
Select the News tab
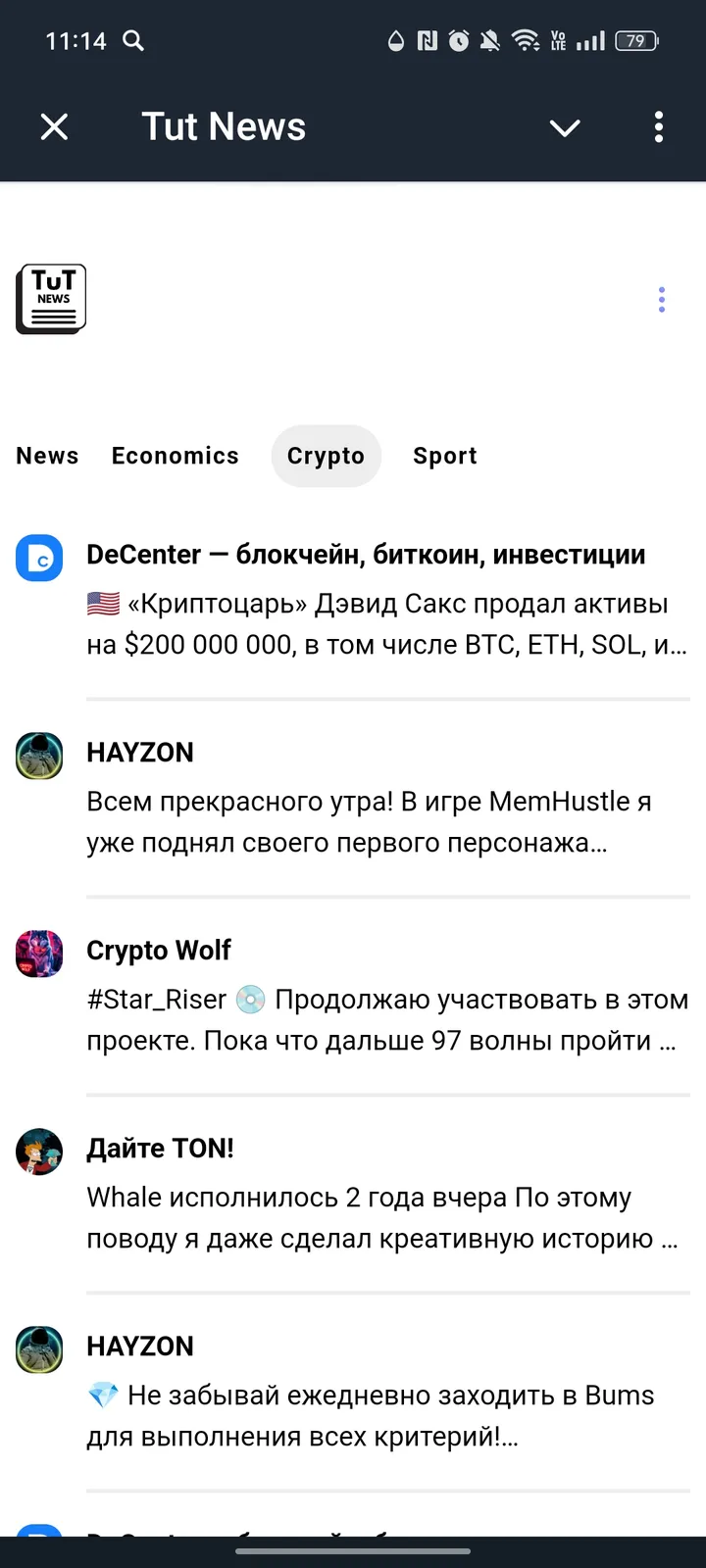point(47,456)
